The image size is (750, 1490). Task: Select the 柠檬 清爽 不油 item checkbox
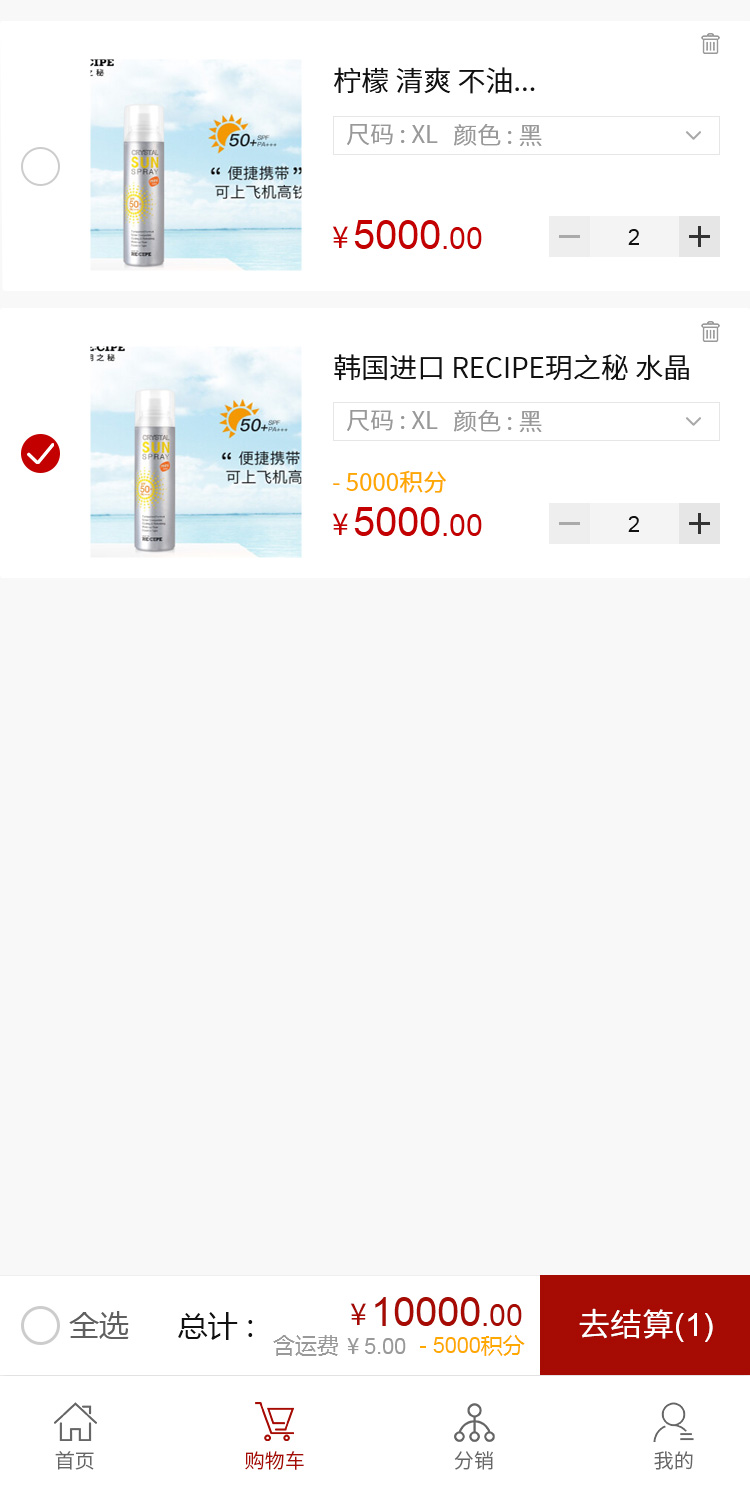[x=41, y=167]
